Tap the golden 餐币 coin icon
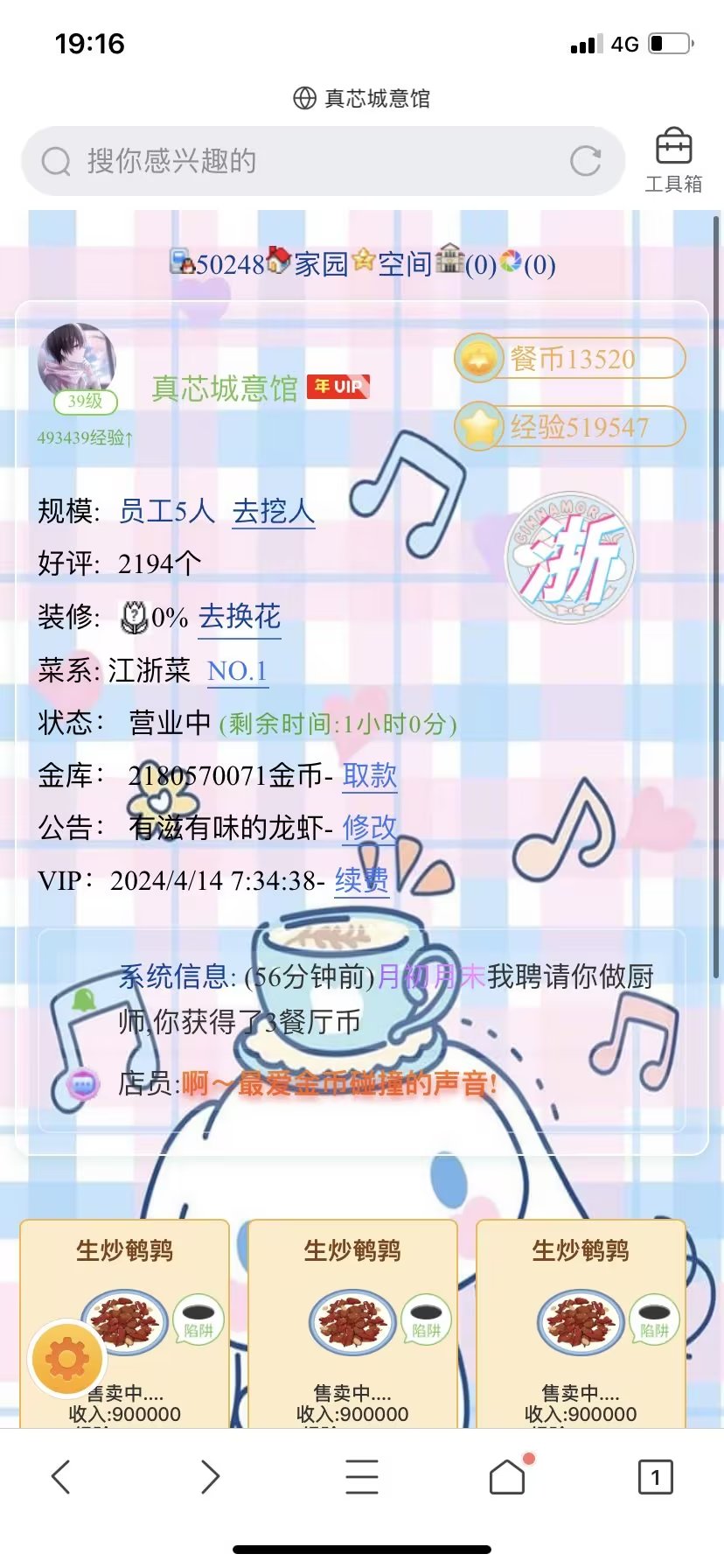 point(477,359)
